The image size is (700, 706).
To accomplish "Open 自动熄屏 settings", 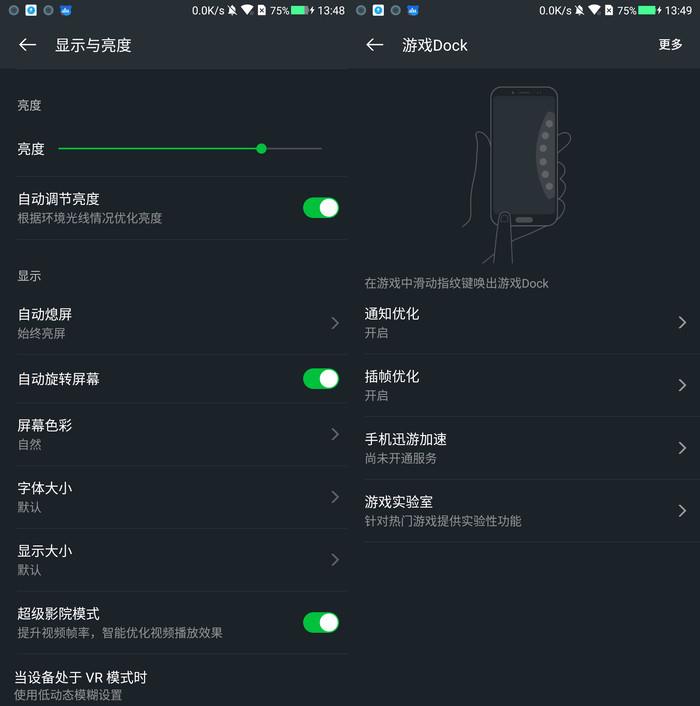I will click(x=175, y=322).
